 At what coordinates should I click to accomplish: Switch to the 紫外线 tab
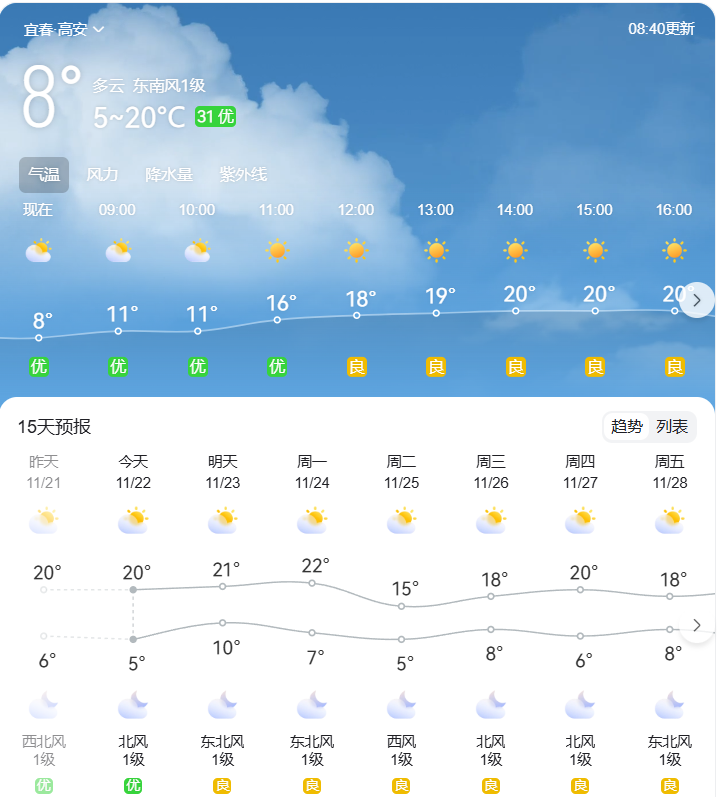pyautogui.click(x=243, y=175)
